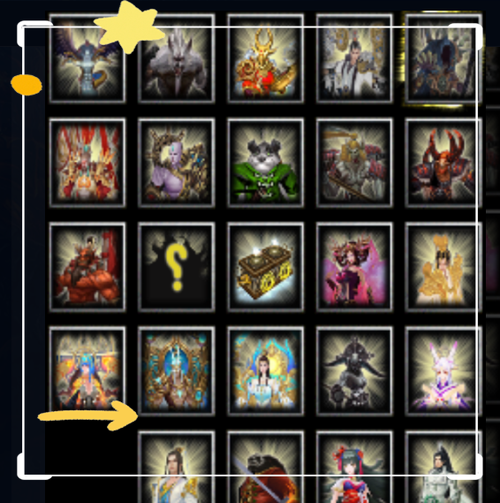
Task: Select the orange muscular ogre hero
Action: tap(87, 267)
